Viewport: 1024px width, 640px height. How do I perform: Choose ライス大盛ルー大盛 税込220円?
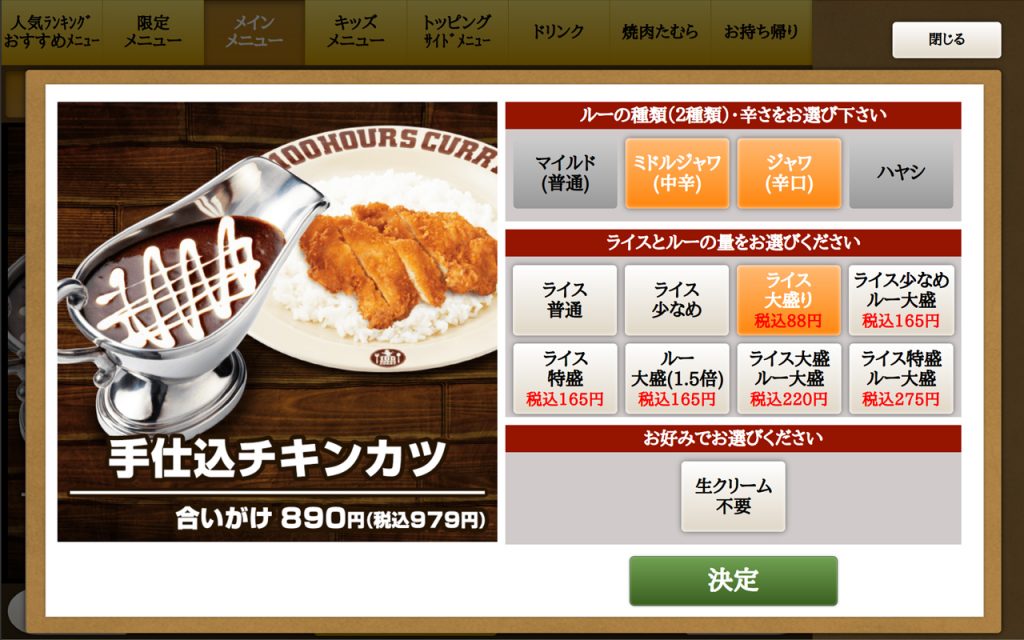[789, 378]
